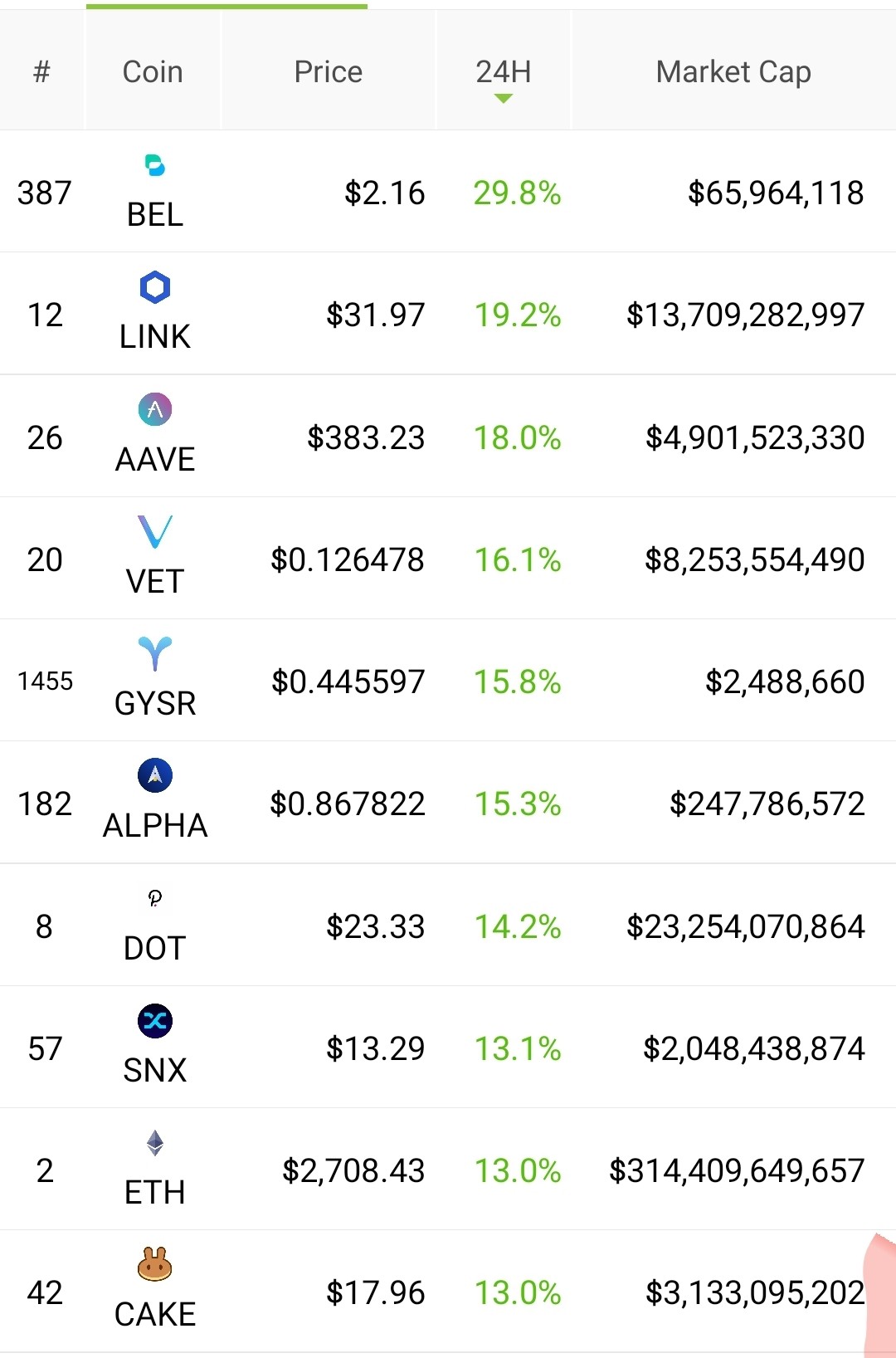View the AAVE coin page
Image resolution: width=896 pixels, height=1358 pixels.
pos(448,436)
